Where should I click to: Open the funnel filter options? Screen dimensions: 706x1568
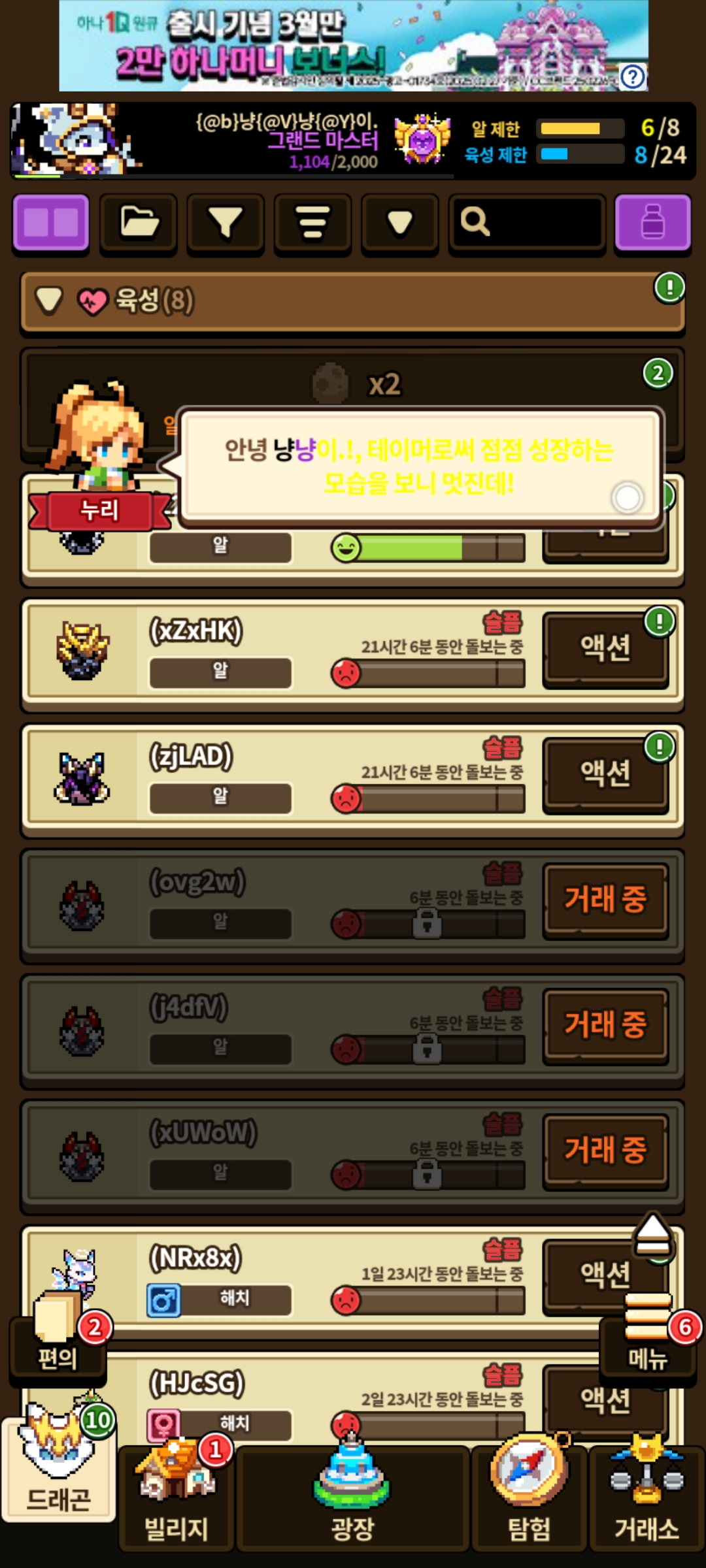click(x=226, y=223)
